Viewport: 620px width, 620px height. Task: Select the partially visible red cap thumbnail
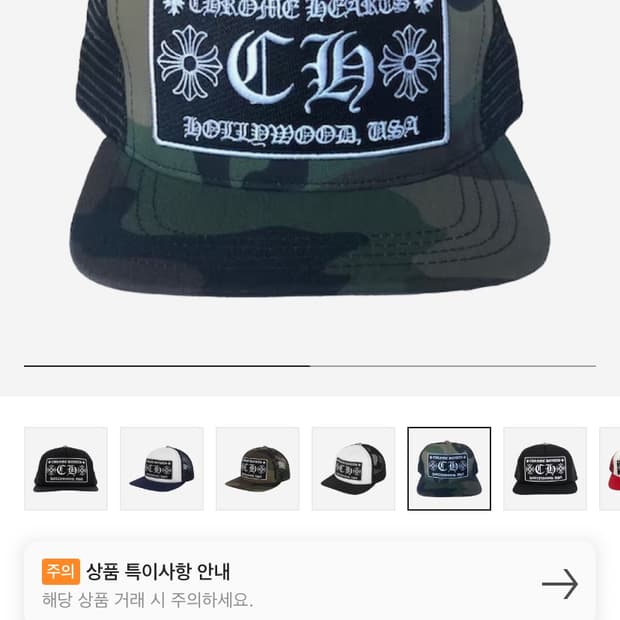click(610, 469)
